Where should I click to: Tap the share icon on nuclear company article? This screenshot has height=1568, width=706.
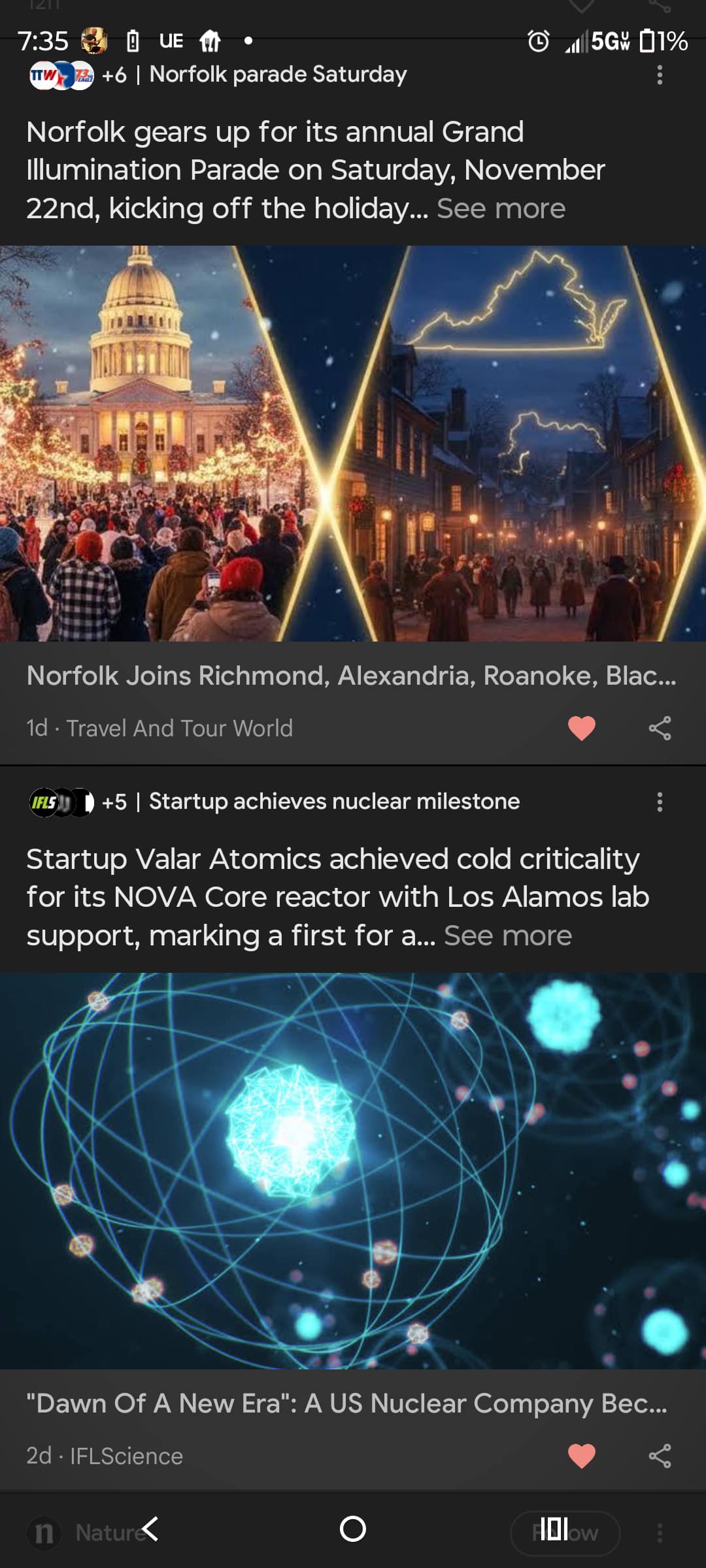pyautogui.click(x=660, y=1456)
